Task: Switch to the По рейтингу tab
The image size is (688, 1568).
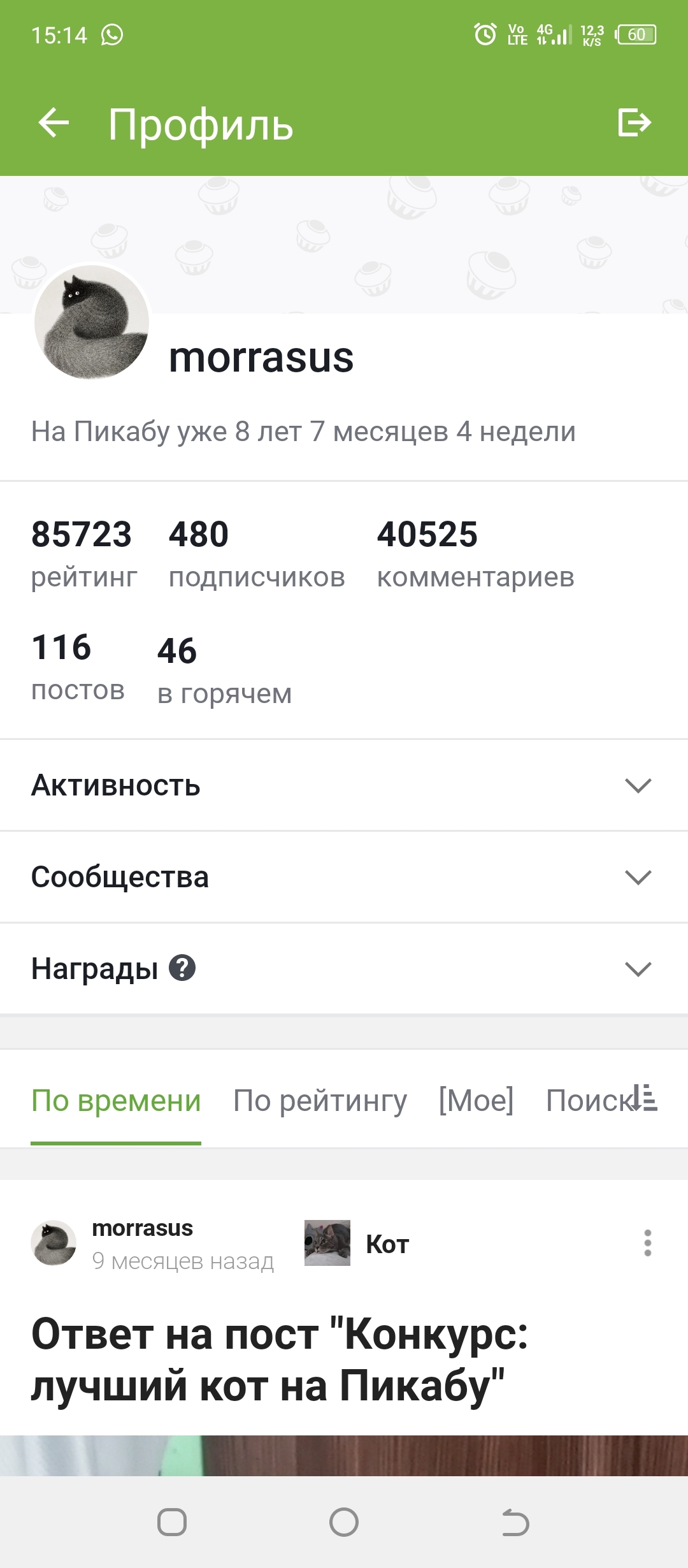Action: pyautogui.click(x=320, y=1100)
